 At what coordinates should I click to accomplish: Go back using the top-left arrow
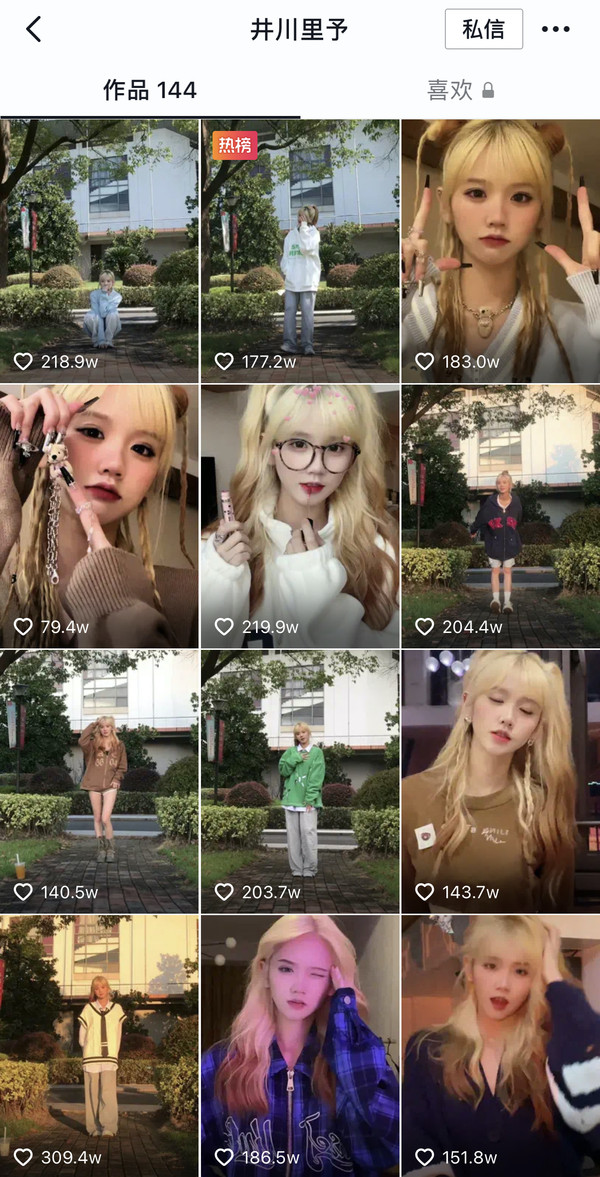34,30
